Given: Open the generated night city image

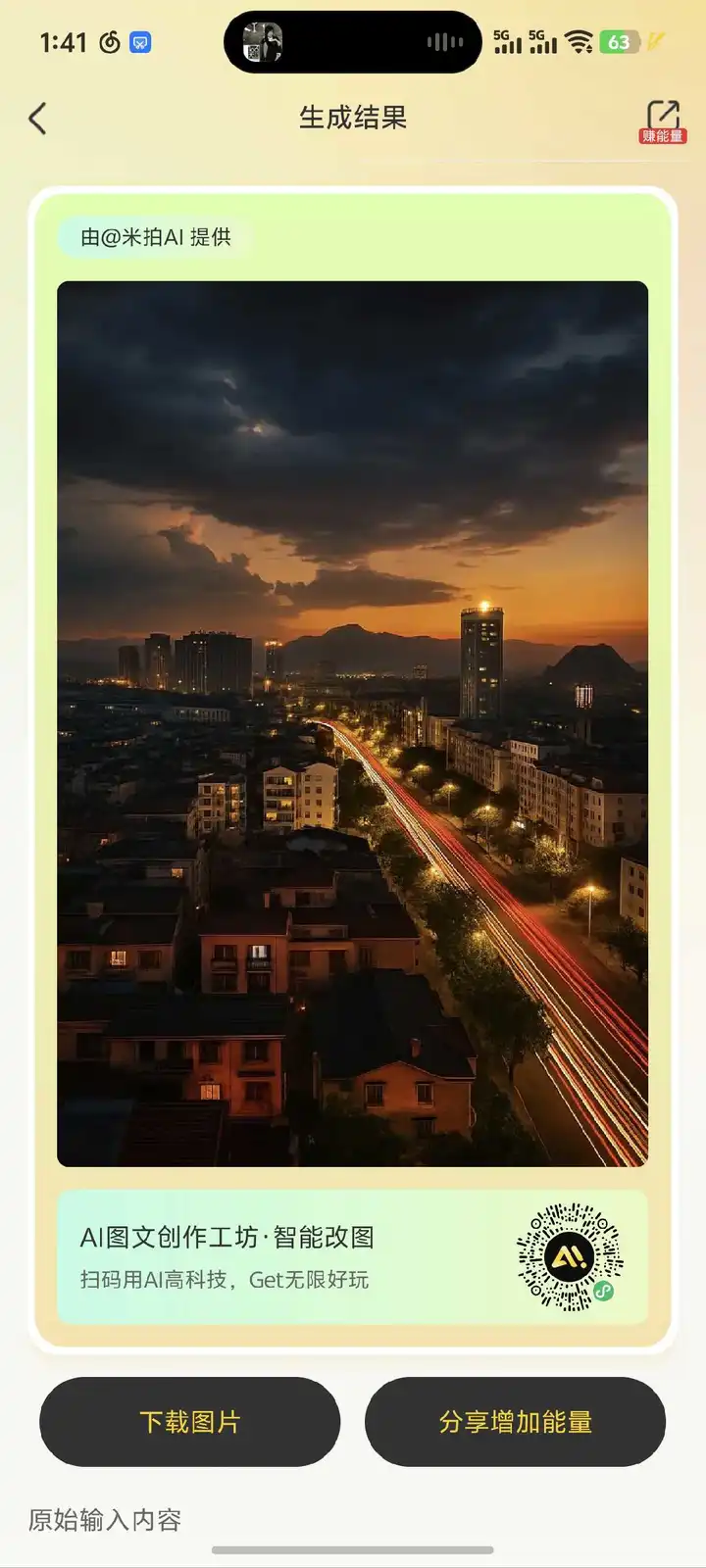Looking at the screenshot, I should pyautogui.click(x=352, y=723).
